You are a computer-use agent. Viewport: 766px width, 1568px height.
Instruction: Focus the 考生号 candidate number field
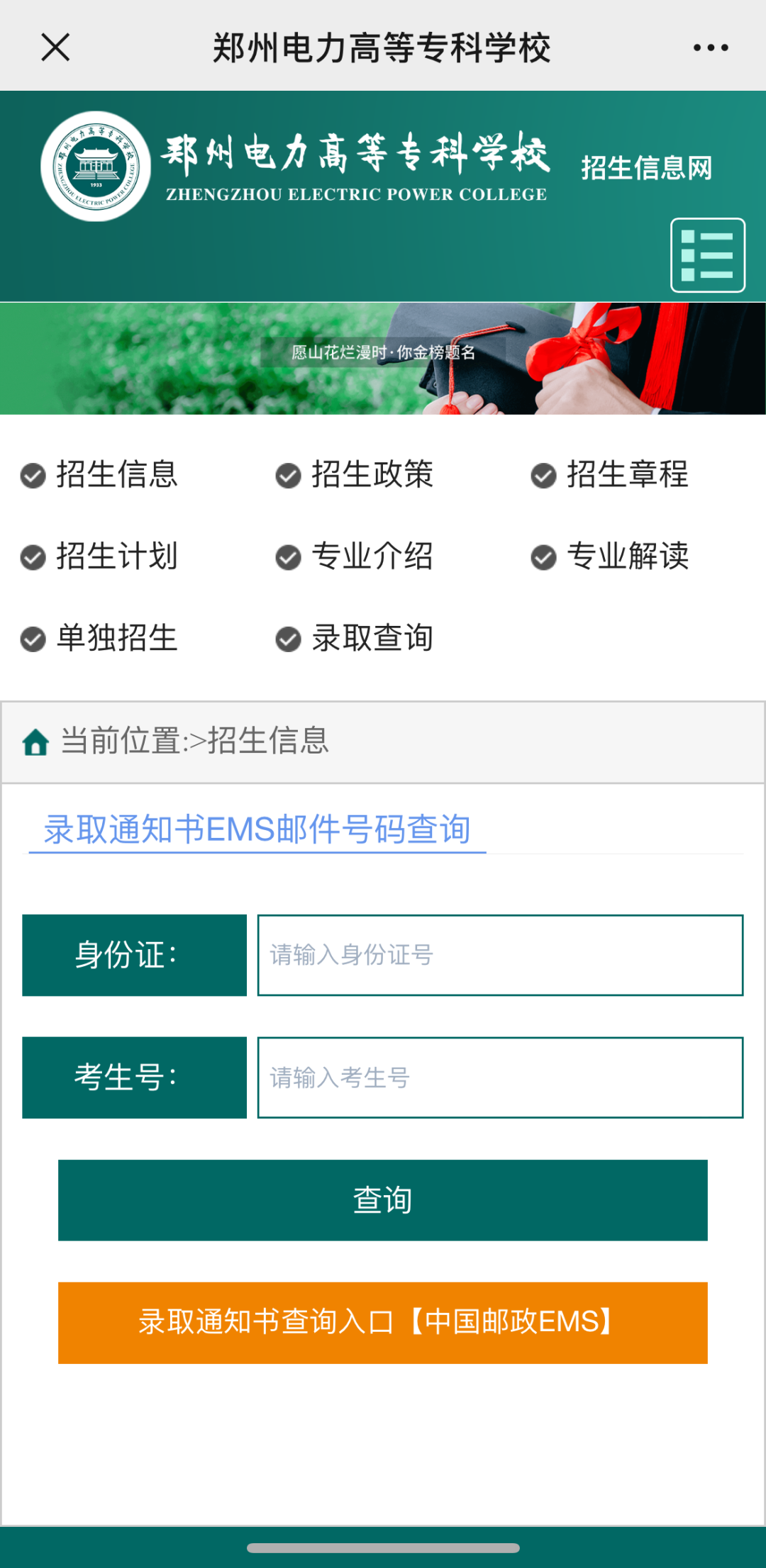pos(500,1077)
